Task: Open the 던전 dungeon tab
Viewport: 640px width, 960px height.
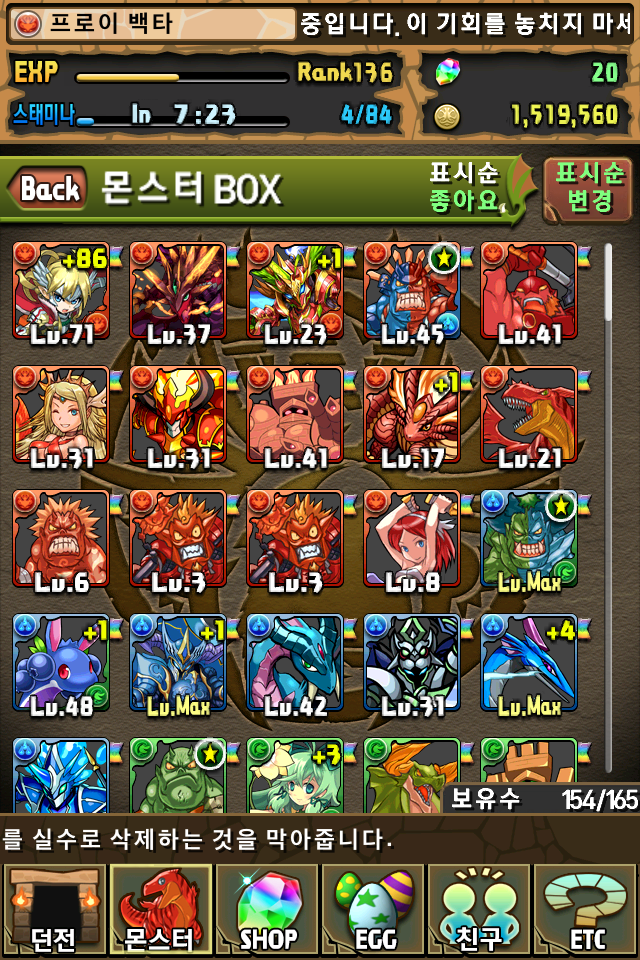Action: pyautogui.click(x=53, y=910)
